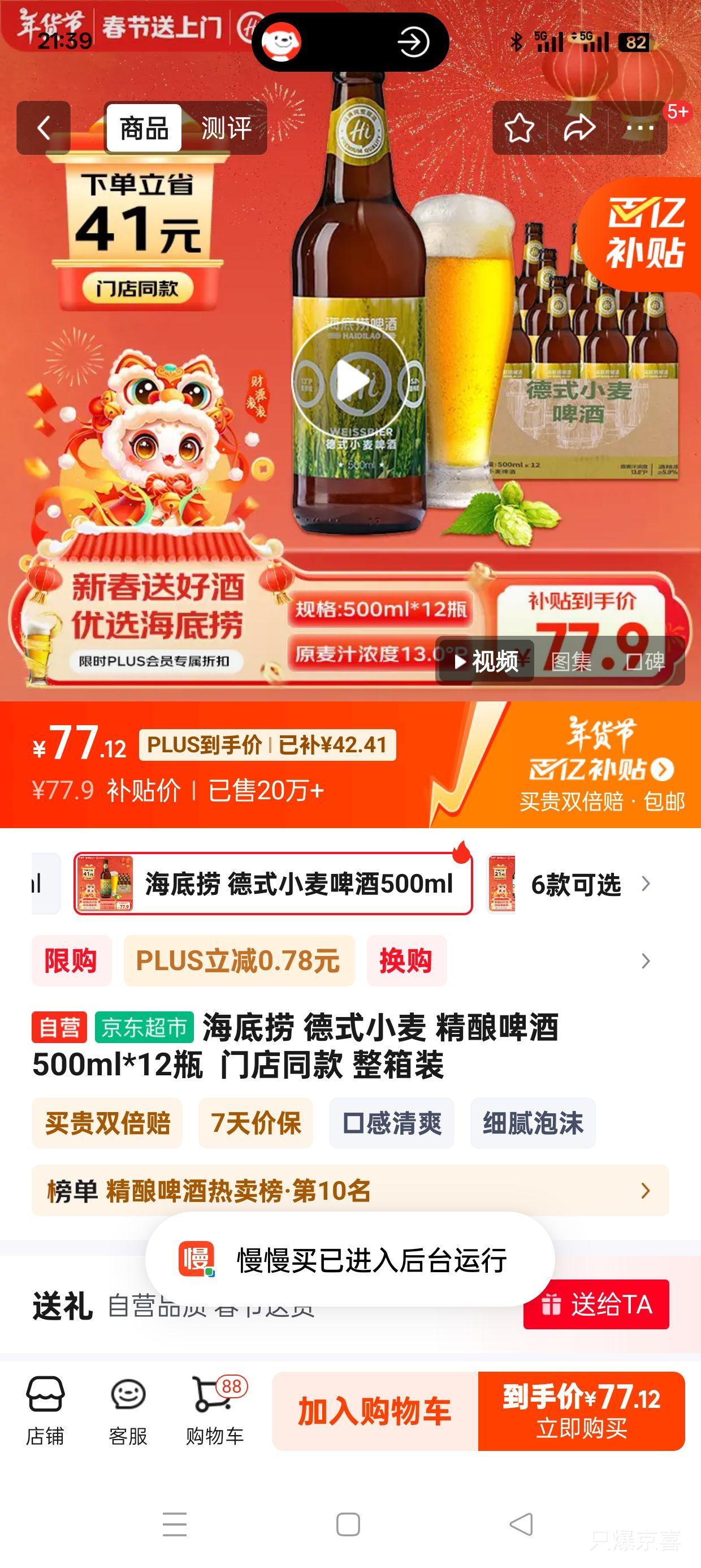Open the PLUS立减0.78元 promotion details

[239, 960]
